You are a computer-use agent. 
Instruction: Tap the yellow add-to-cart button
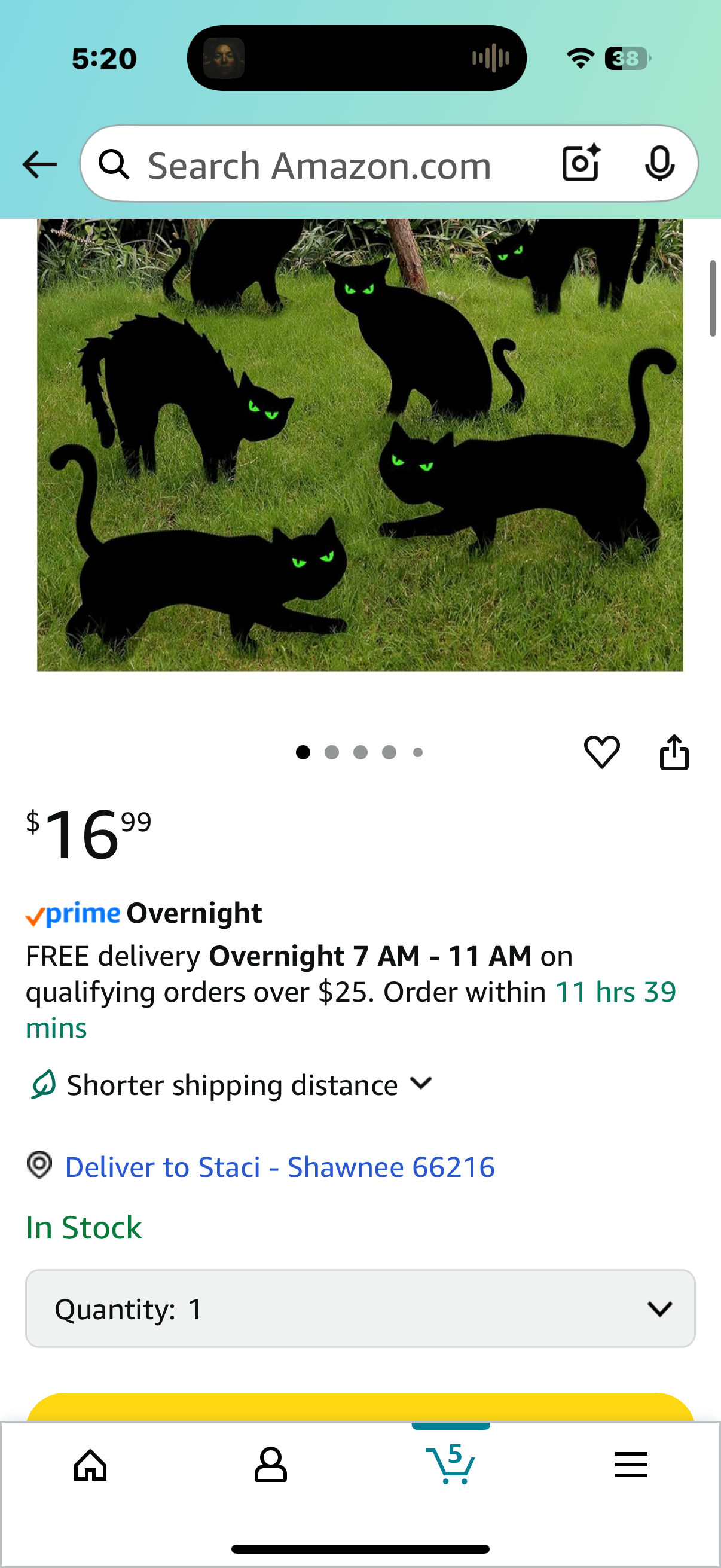click(359, 1407)
